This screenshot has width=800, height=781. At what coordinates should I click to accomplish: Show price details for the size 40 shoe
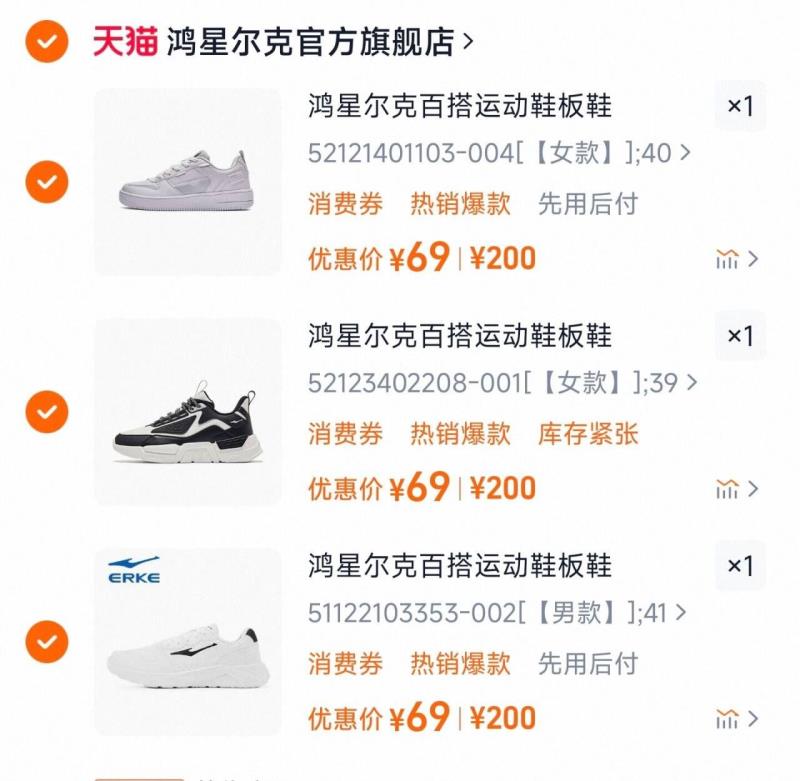[x=737, y=259]
